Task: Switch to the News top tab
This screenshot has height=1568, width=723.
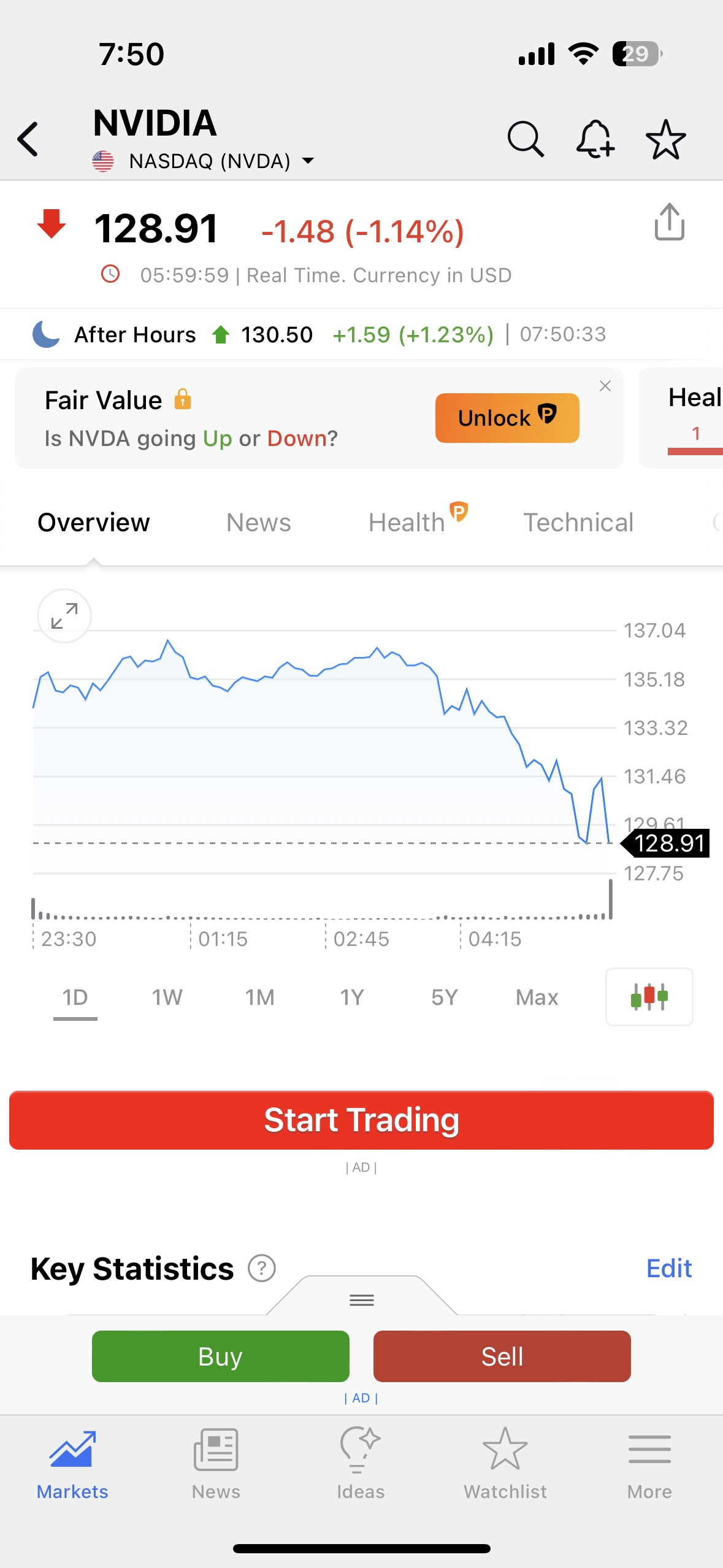Action: 259,523
